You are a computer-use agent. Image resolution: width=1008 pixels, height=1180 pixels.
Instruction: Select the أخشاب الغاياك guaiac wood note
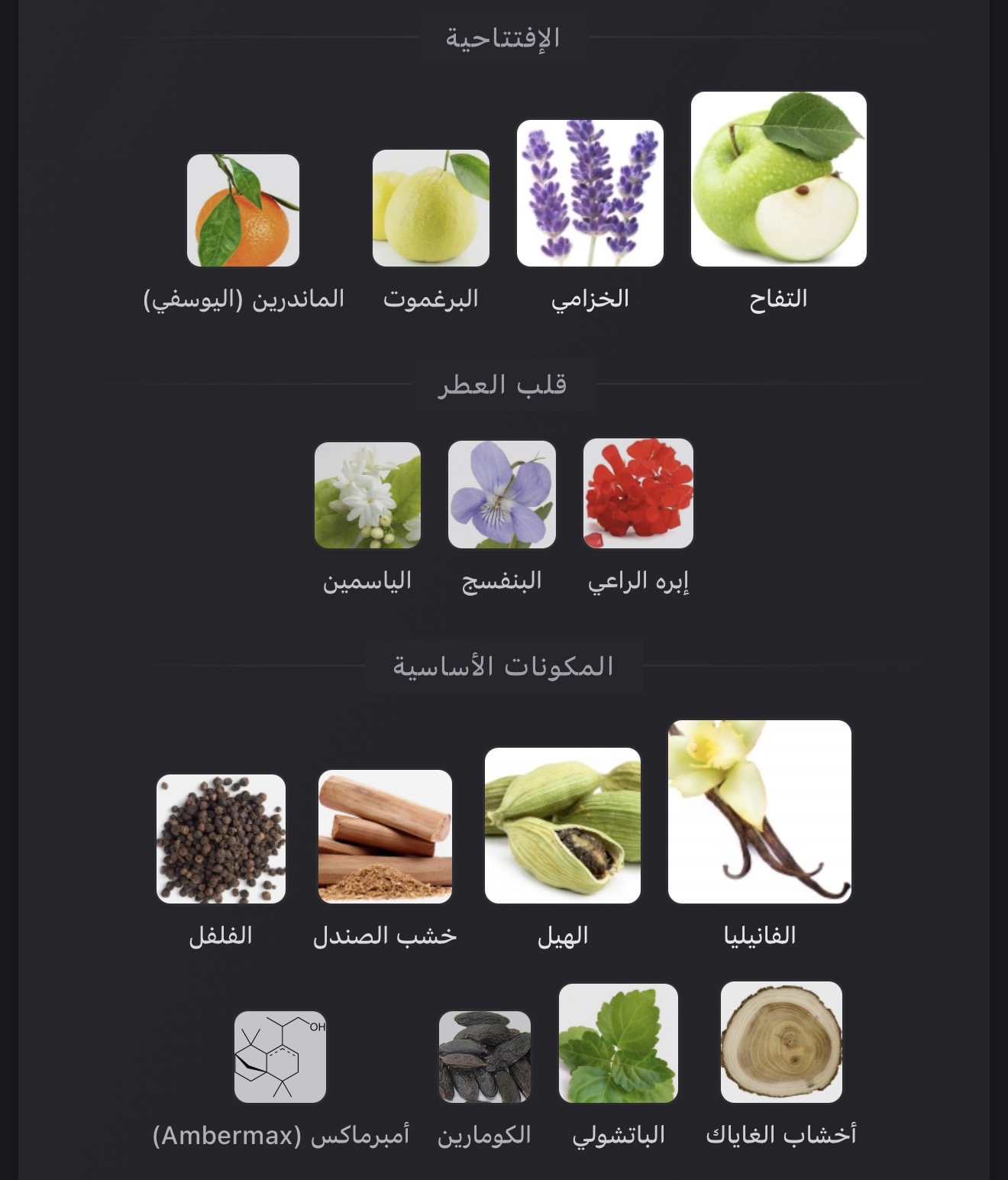click(781, 1042)
